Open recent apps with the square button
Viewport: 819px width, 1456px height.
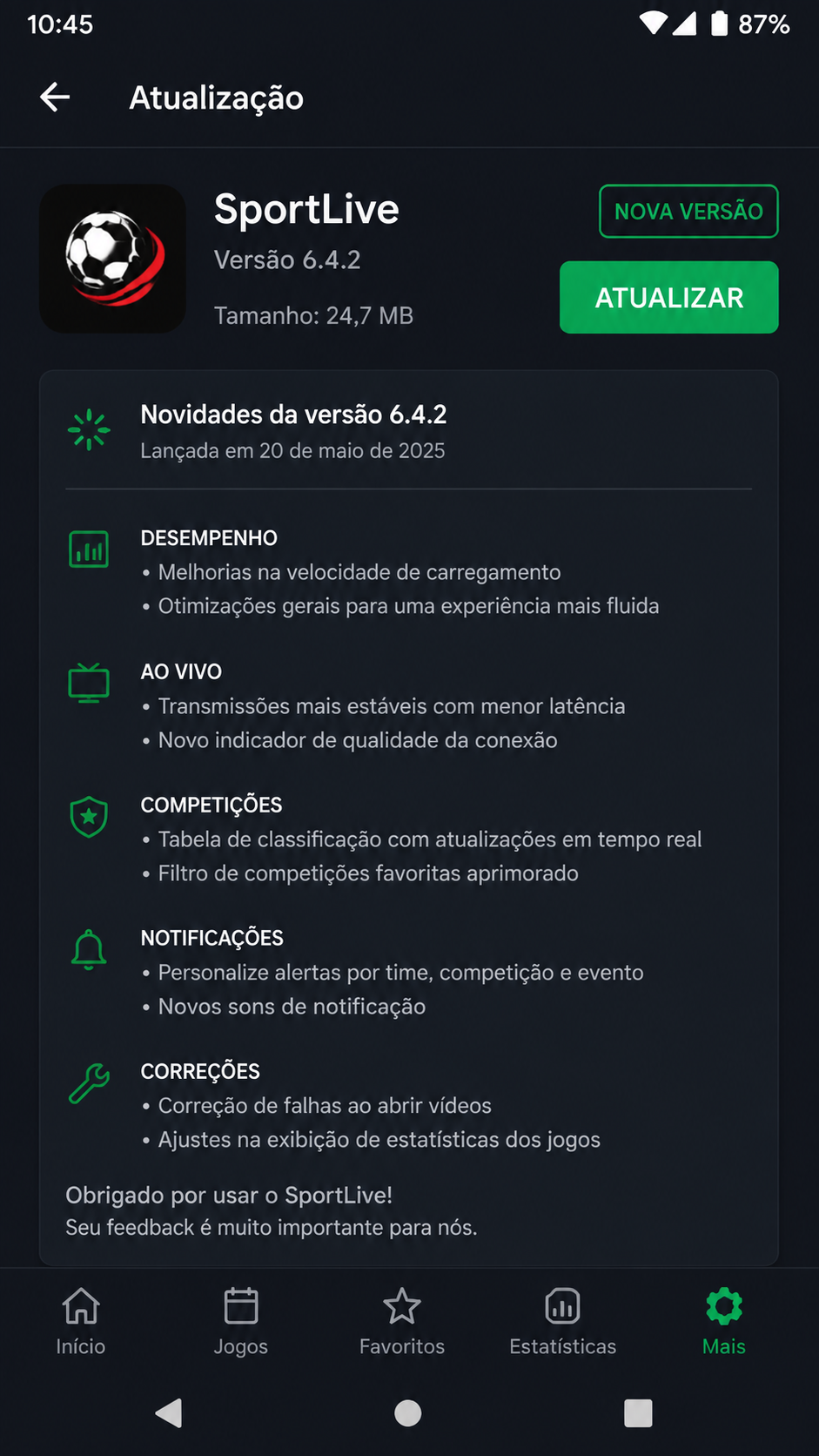point(638,1412)
